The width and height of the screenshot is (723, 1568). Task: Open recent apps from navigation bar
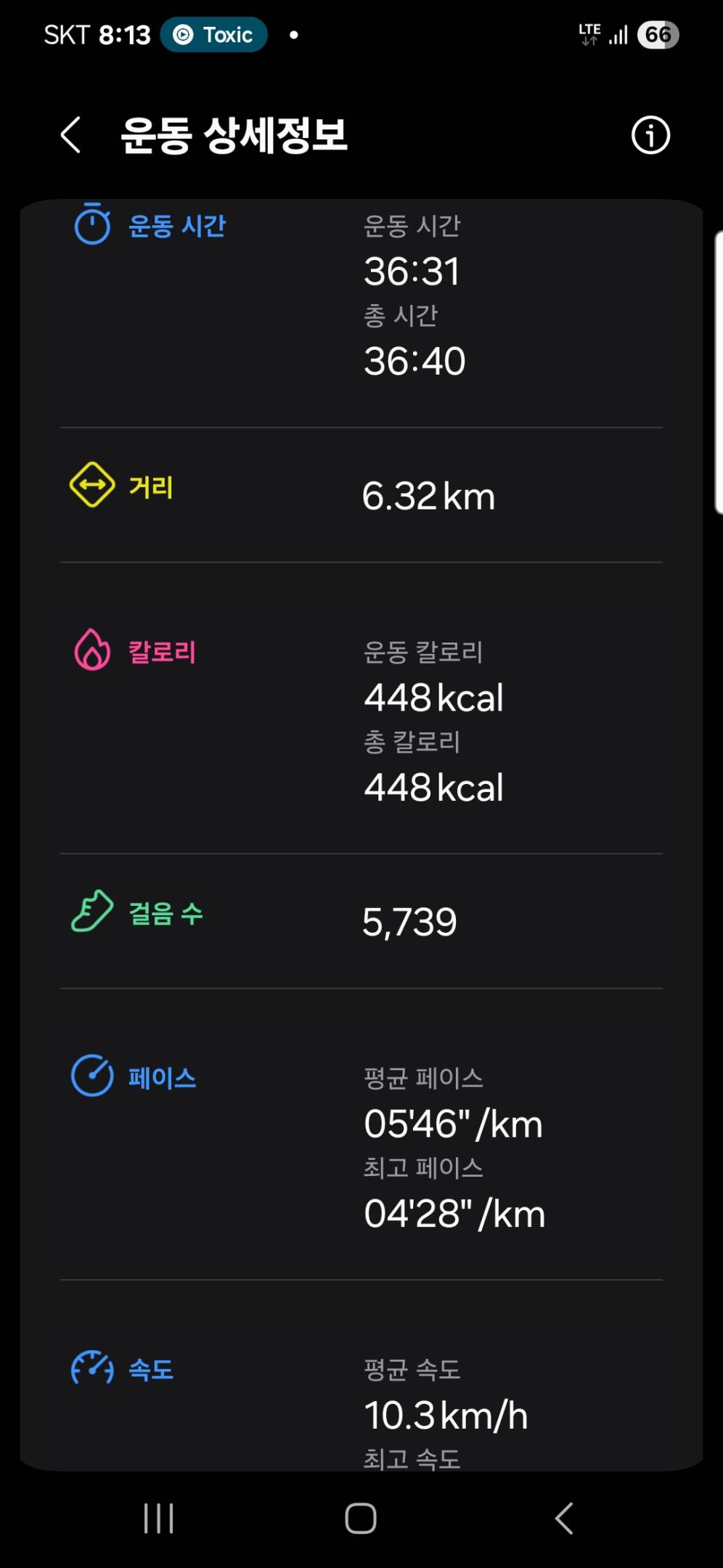[x=158, y=1518]
